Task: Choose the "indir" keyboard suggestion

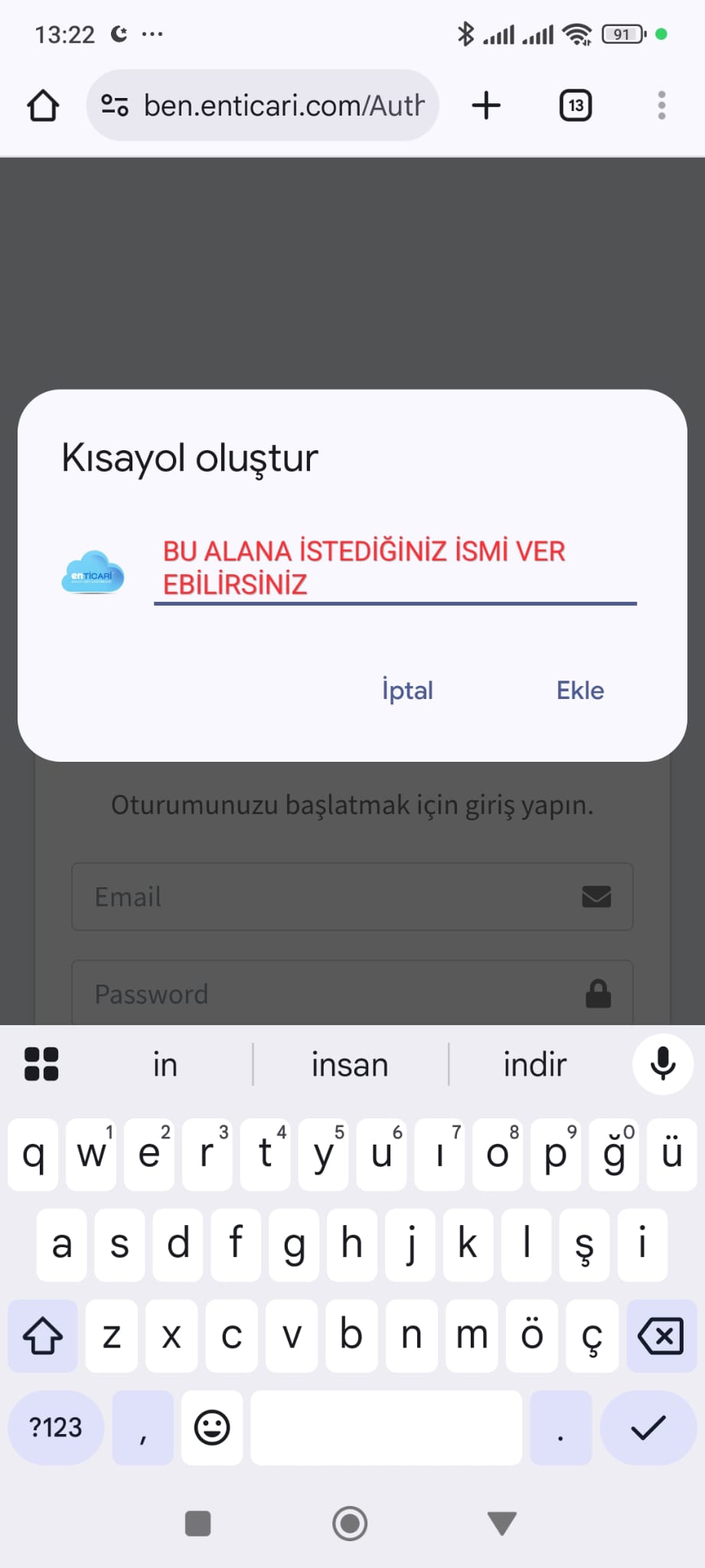Action: coord(534,1065)
